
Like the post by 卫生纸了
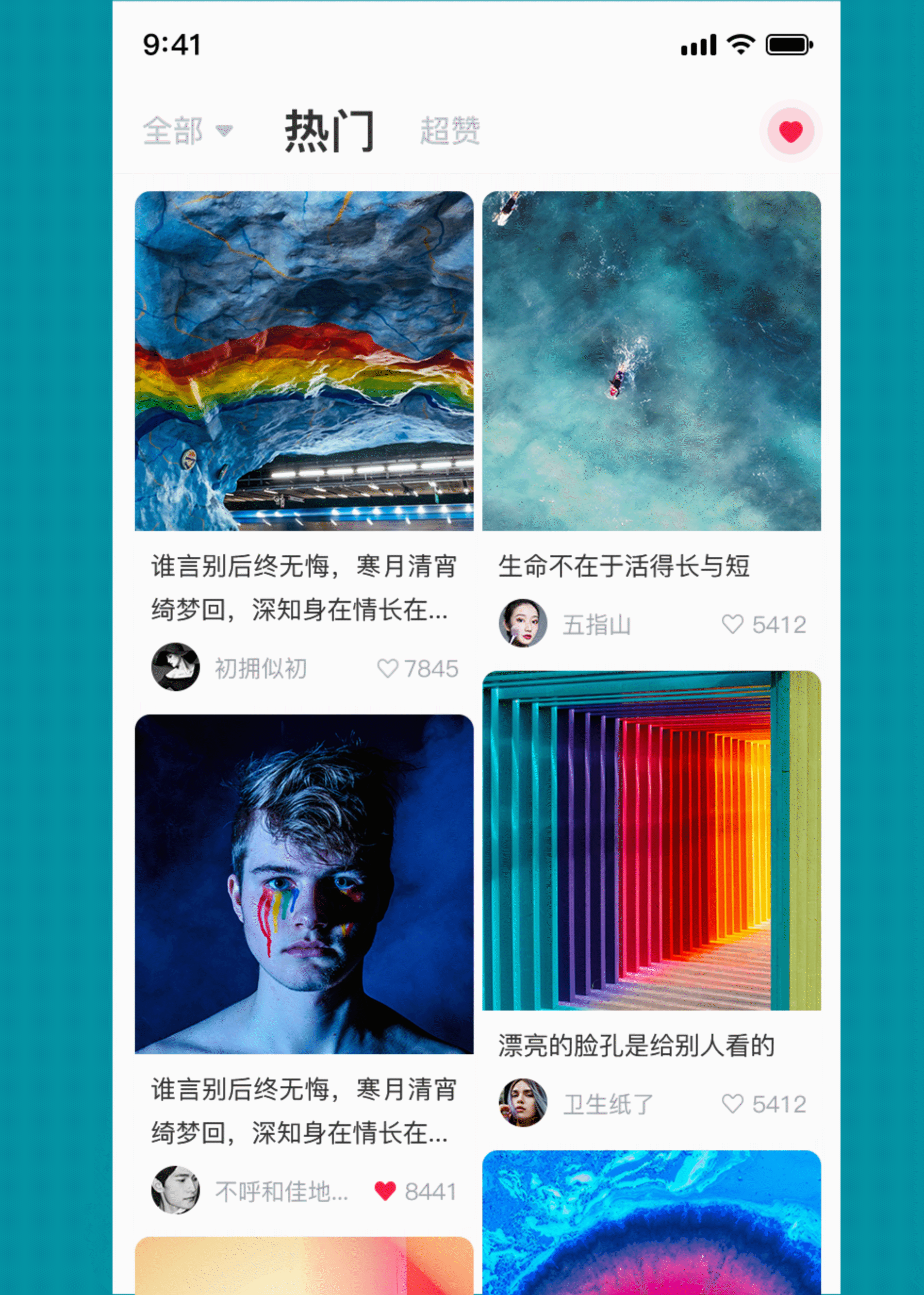coord(732,1104)
